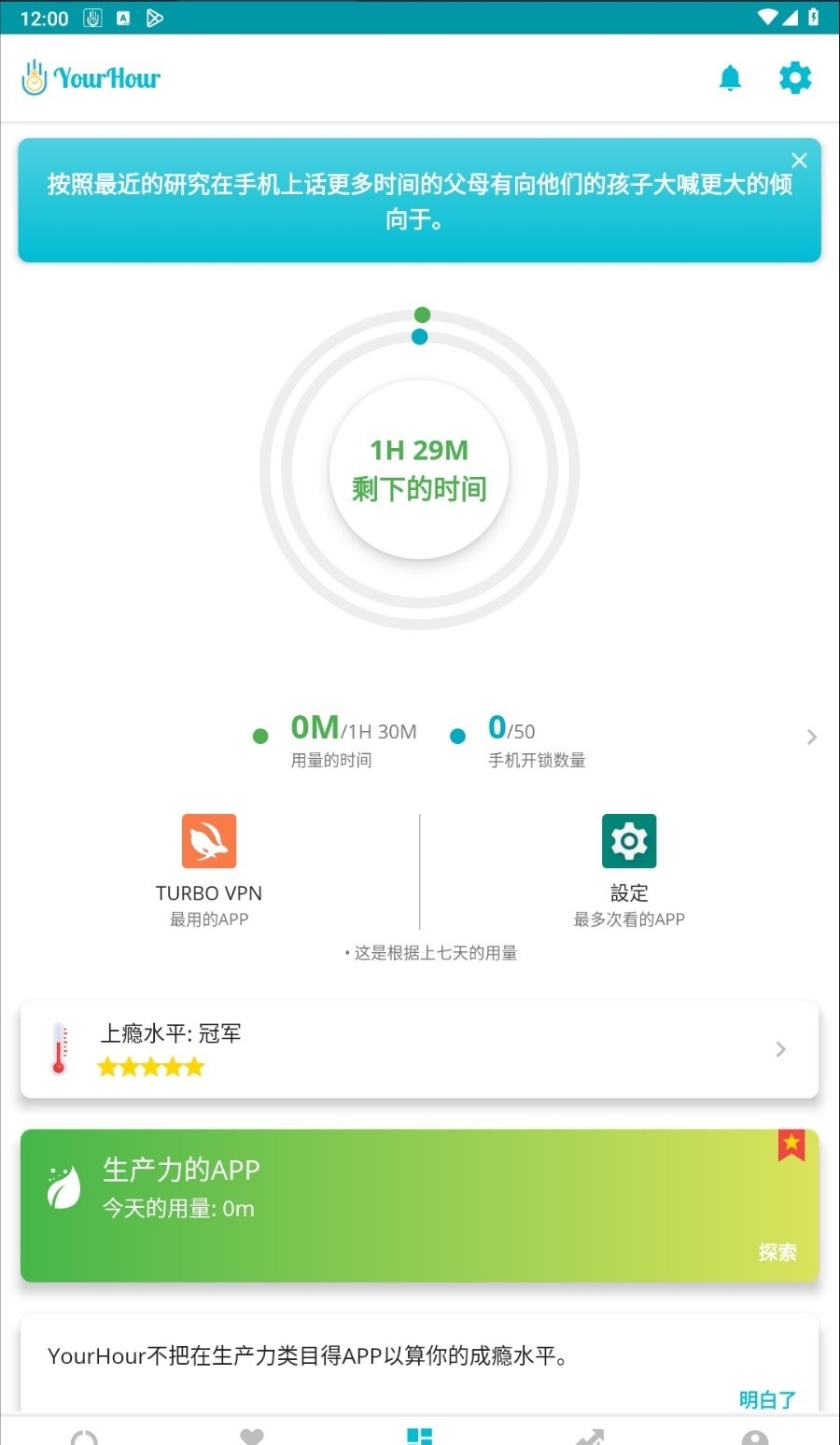Tap 明白了 to acknowledge the notice
This screenshot has height=1445, width=840.
(766, 1400)
